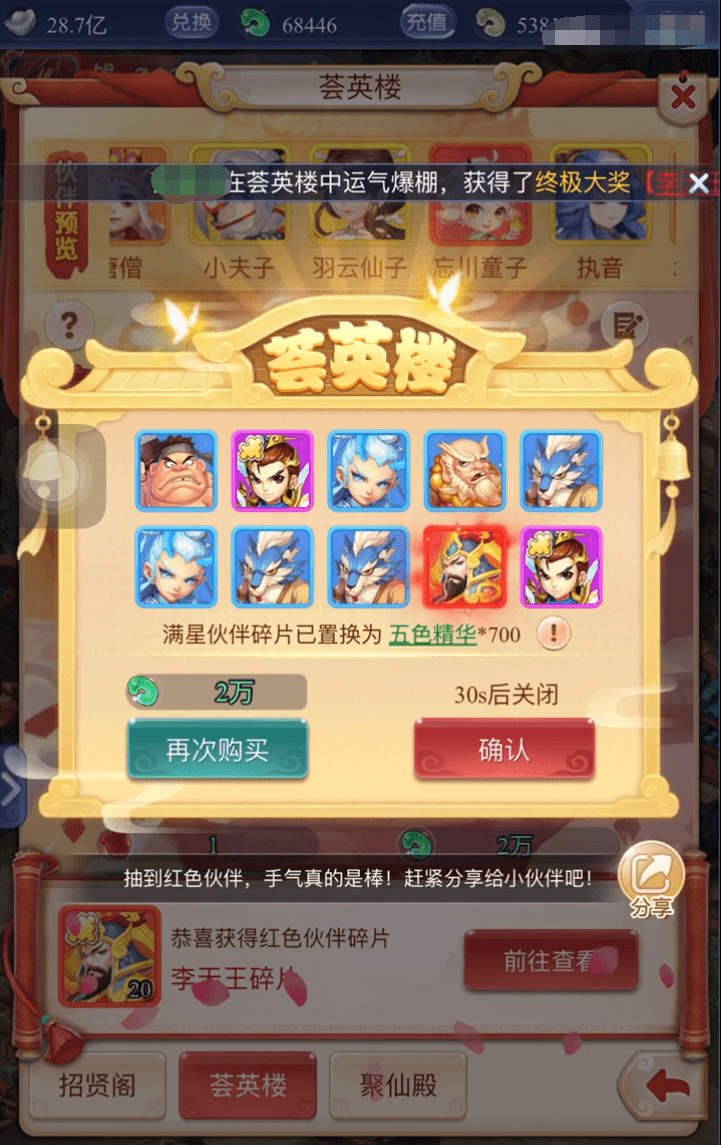Close the 荟英楼 window with red X
Screen dimensions: 721x1145
[683, 97]
